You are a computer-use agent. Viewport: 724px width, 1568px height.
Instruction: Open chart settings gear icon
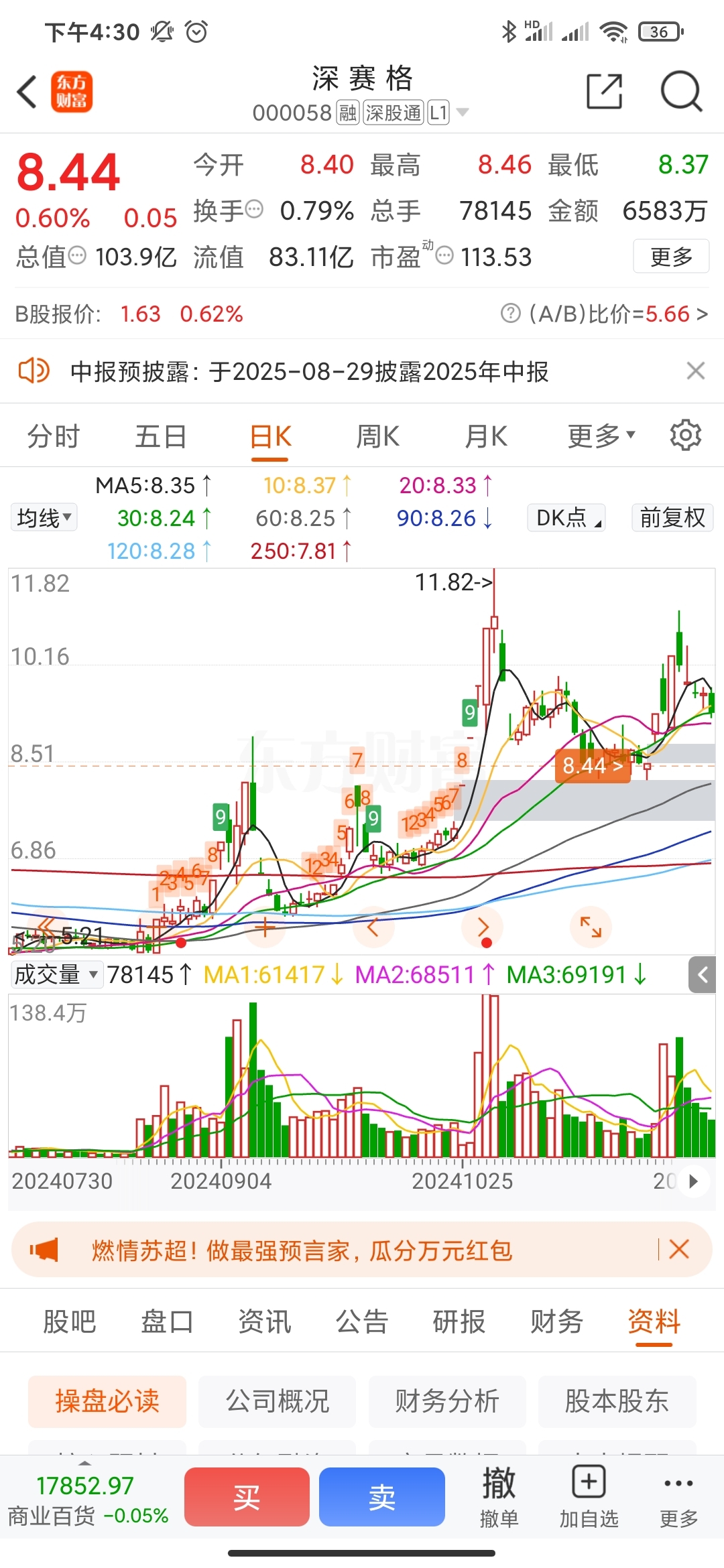coord(686,436)
